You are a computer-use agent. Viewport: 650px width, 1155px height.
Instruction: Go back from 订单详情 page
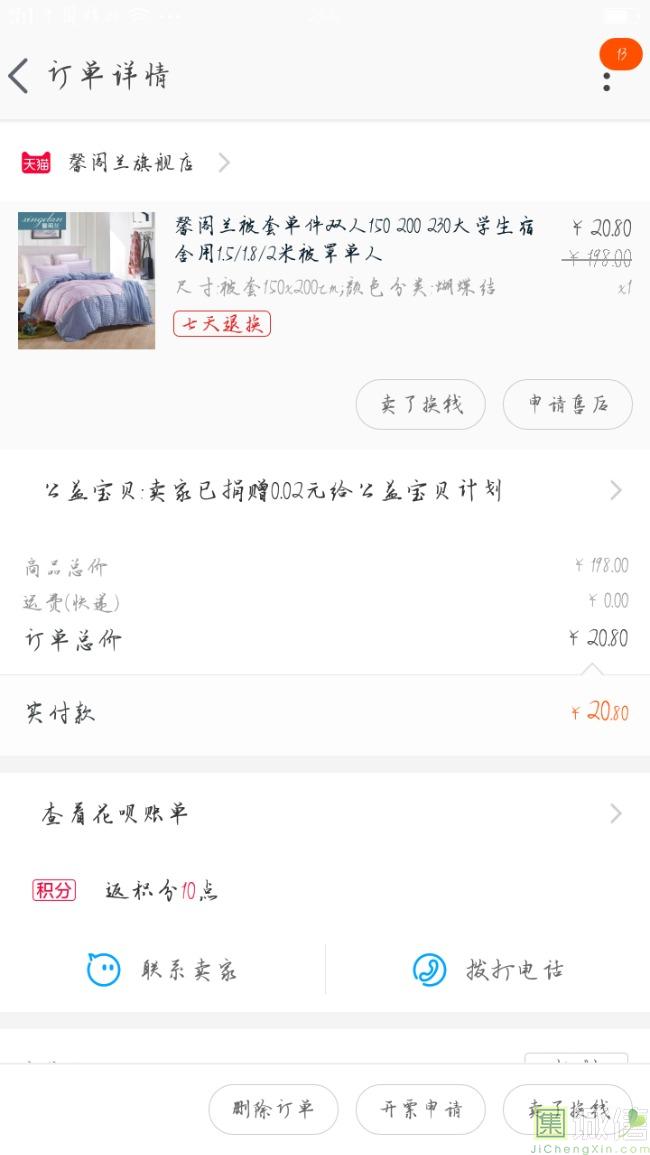(19, 76)
